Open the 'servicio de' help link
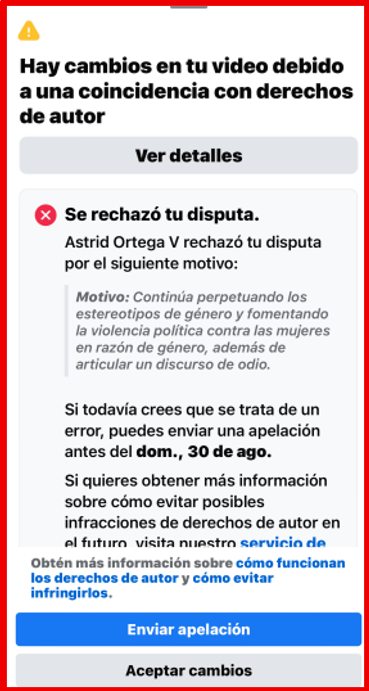 283,542
